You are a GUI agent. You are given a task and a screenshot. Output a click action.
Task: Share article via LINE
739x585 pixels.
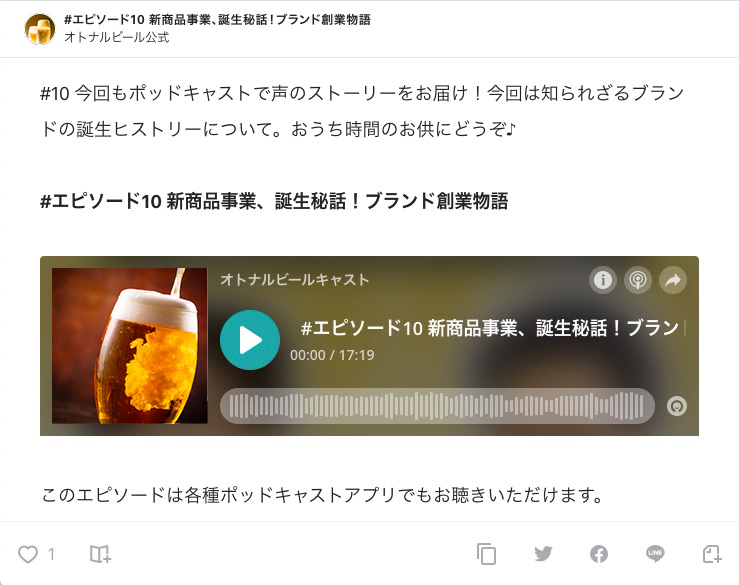point(655,554)
